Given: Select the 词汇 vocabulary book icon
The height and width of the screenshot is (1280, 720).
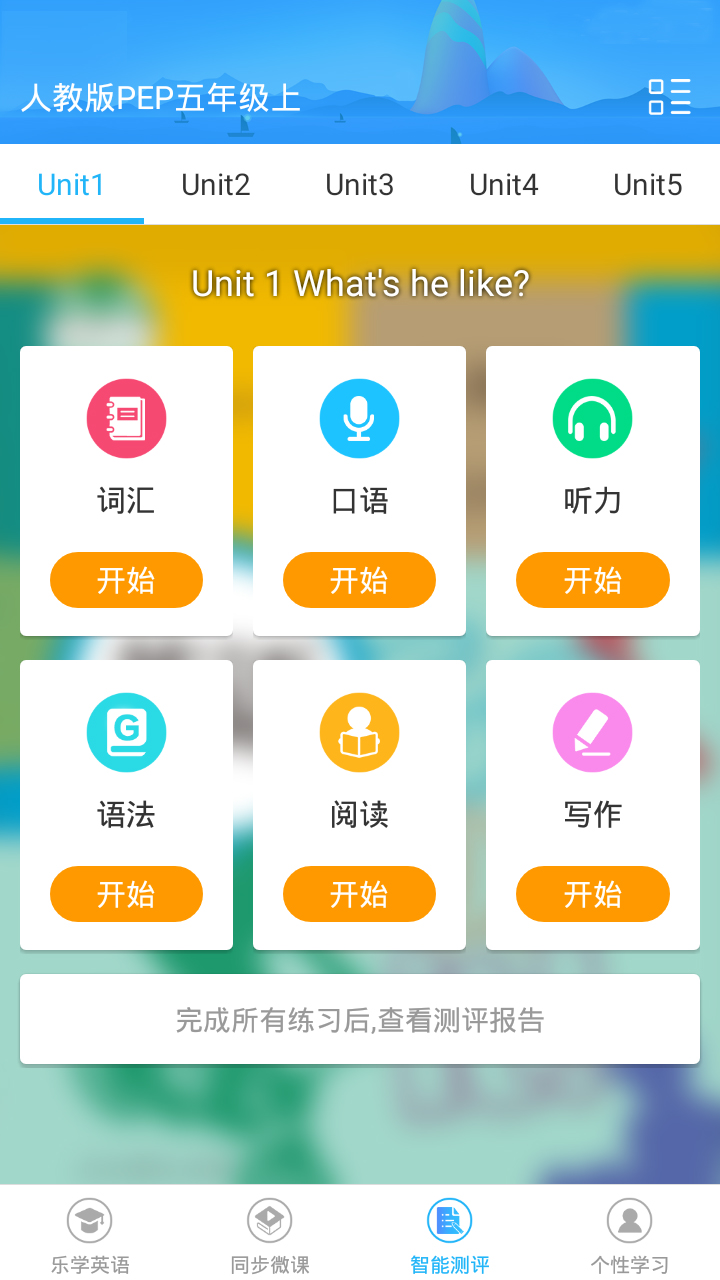Looking at the screenshot, I should pyautogui.click(x=126, y=418).
